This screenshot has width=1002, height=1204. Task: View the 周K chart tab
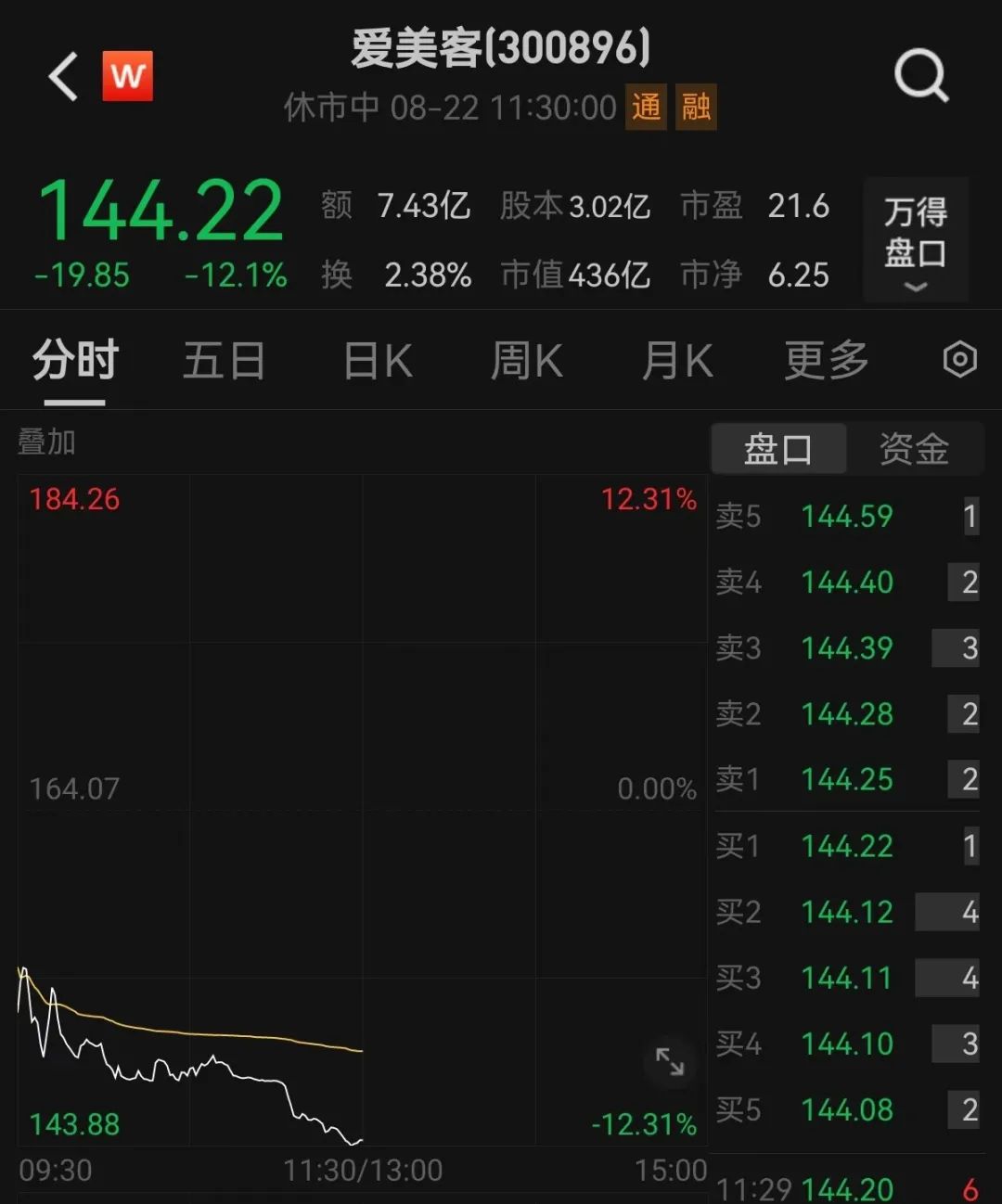point(526,361)
